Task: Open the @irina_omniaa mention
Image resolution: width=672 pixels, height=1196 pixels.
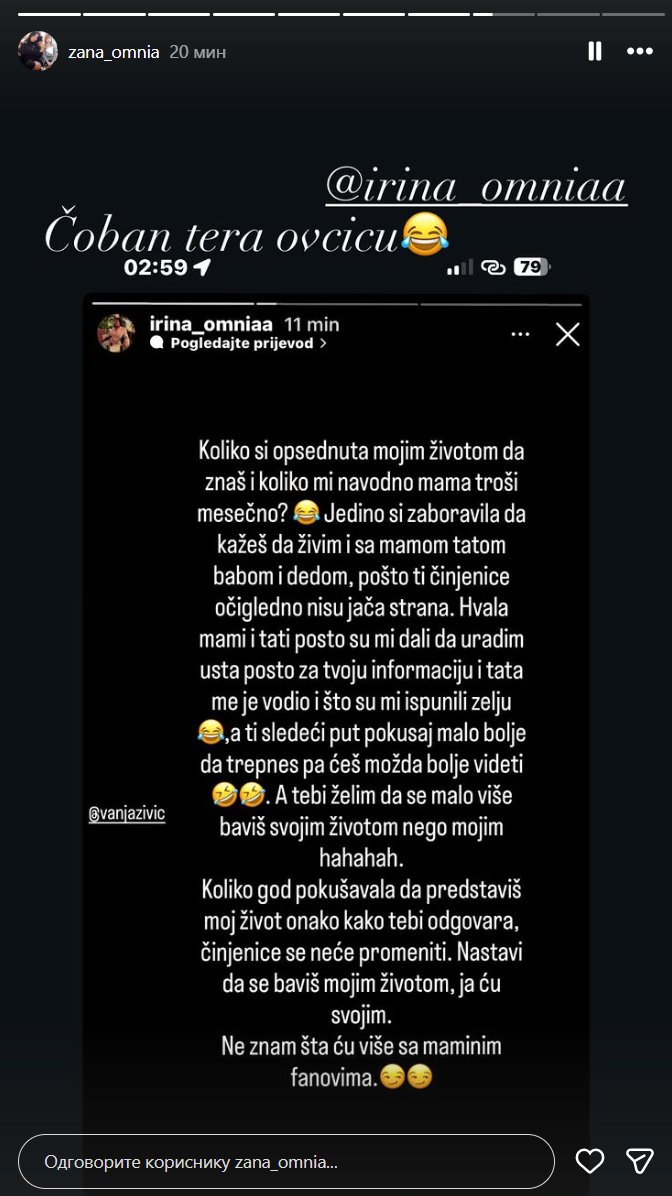Action: click(x=476, y=186)
